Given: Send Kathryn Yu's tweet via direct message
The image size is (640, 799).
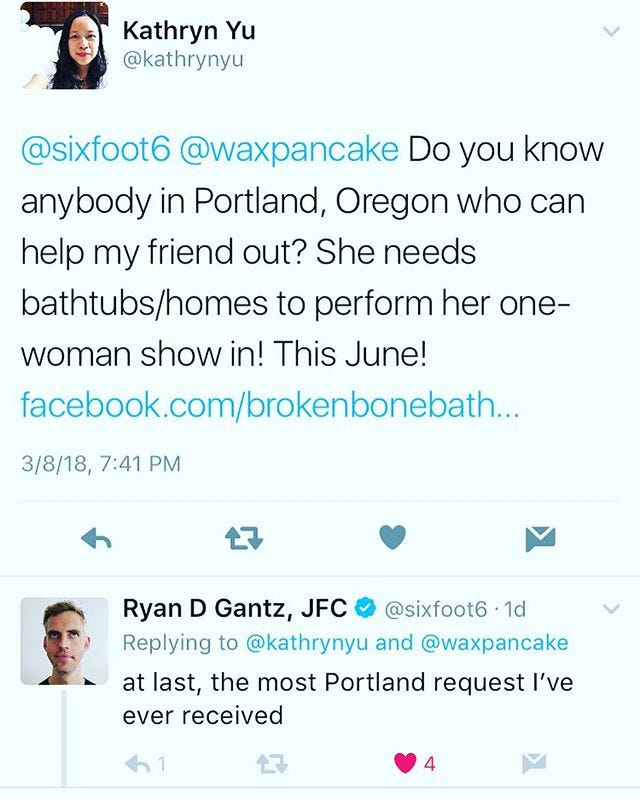Looking at the screenshot, I should point(540,539).
